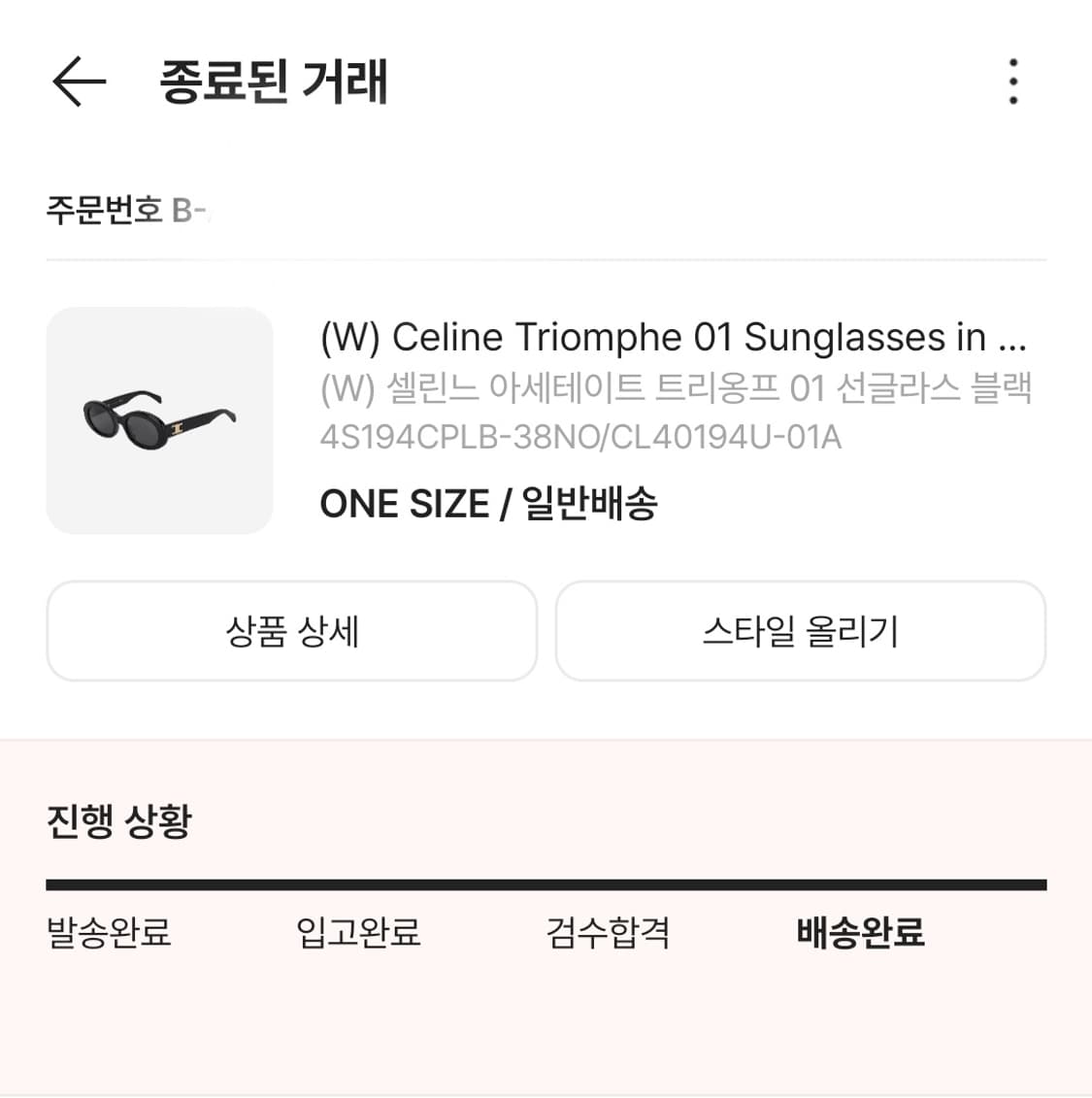This screenshot has height=1098, width=1092.
Task: Tap 스타일 올리기 to upload a style
Action: coord(801,632)
